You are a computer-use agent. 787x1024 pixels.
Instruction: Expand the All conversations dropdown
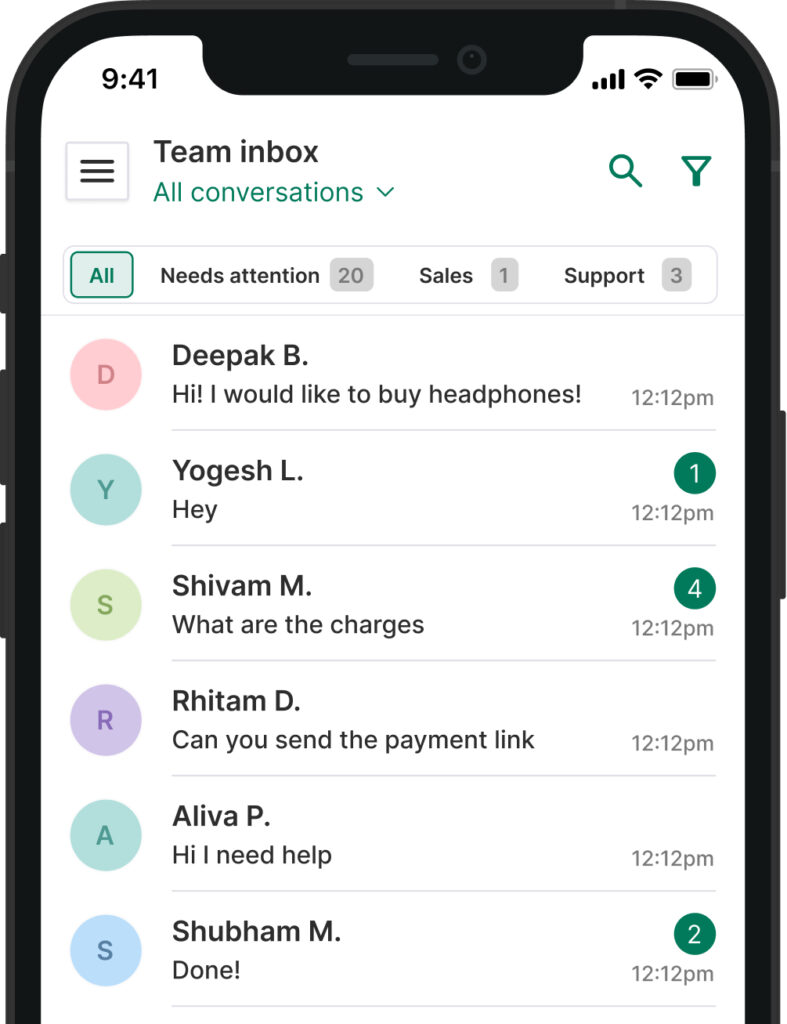tap(274, 192)
